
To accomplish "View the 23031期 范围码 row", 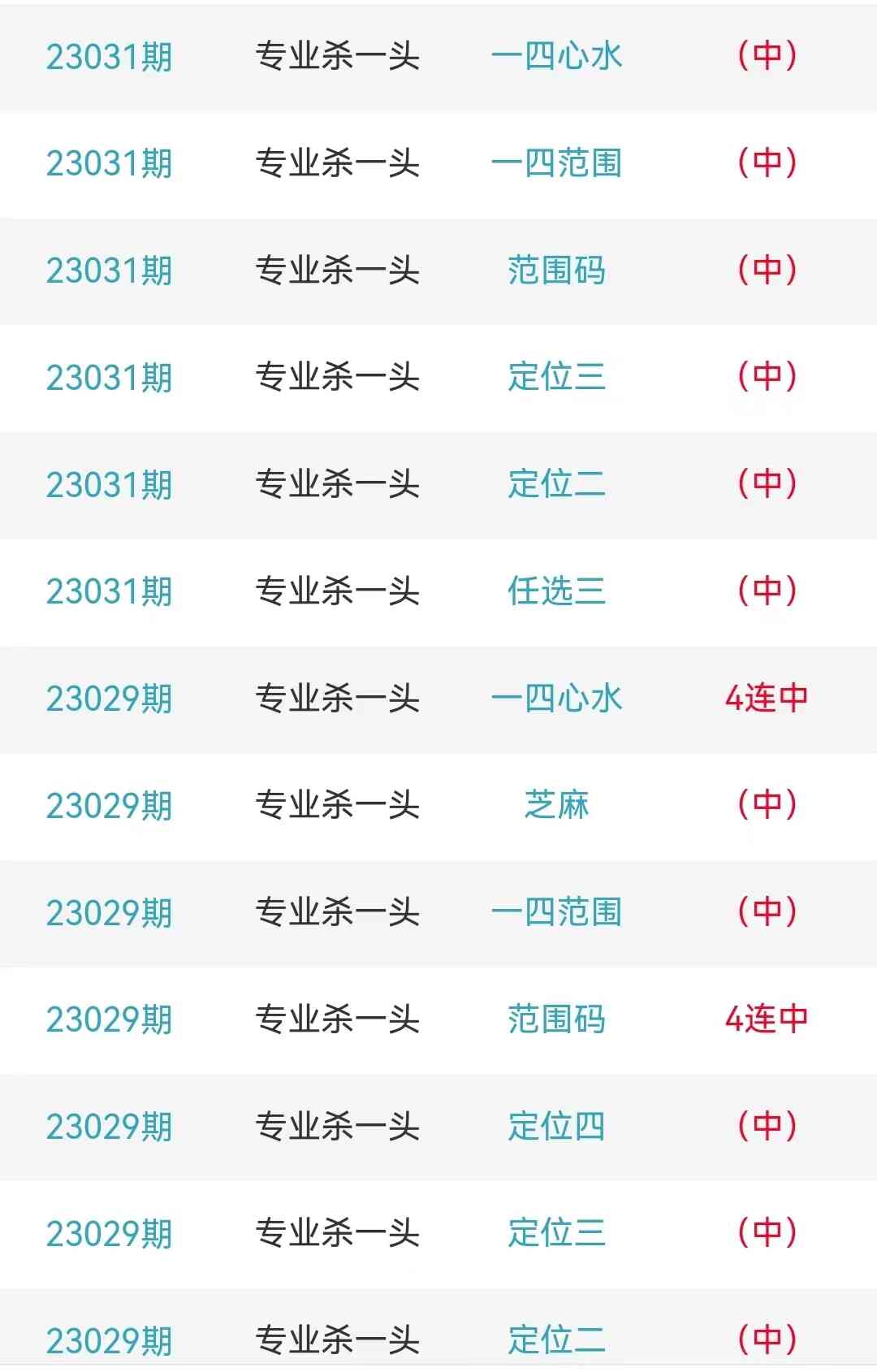I will coord(556,271).
